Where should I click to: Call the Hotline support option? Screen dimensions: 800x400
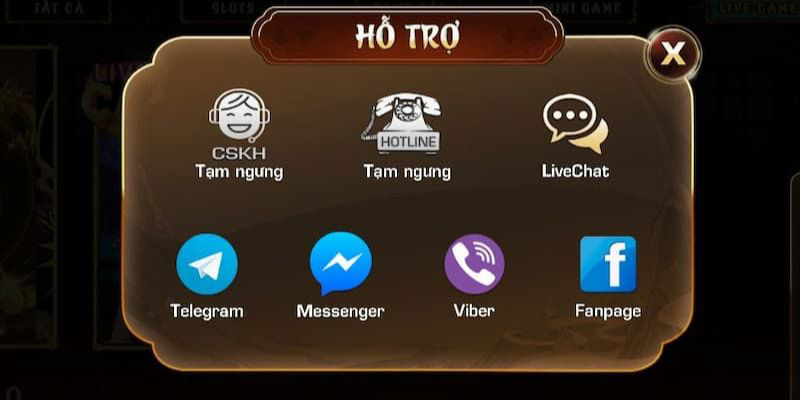click(x=406, y=124)
